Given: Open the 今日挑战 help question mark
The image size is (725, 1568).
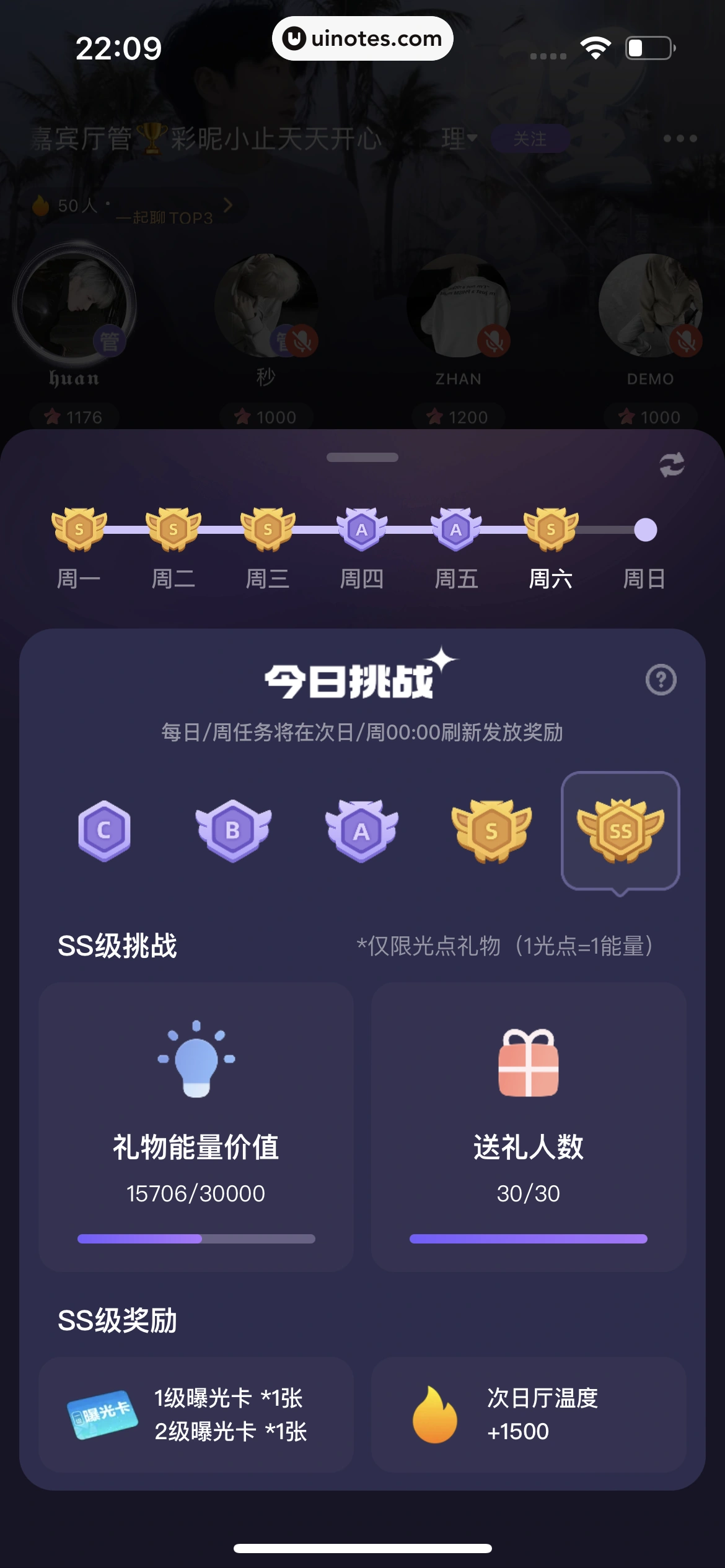Looking at the screenshot, I should (x=661, y=680).
